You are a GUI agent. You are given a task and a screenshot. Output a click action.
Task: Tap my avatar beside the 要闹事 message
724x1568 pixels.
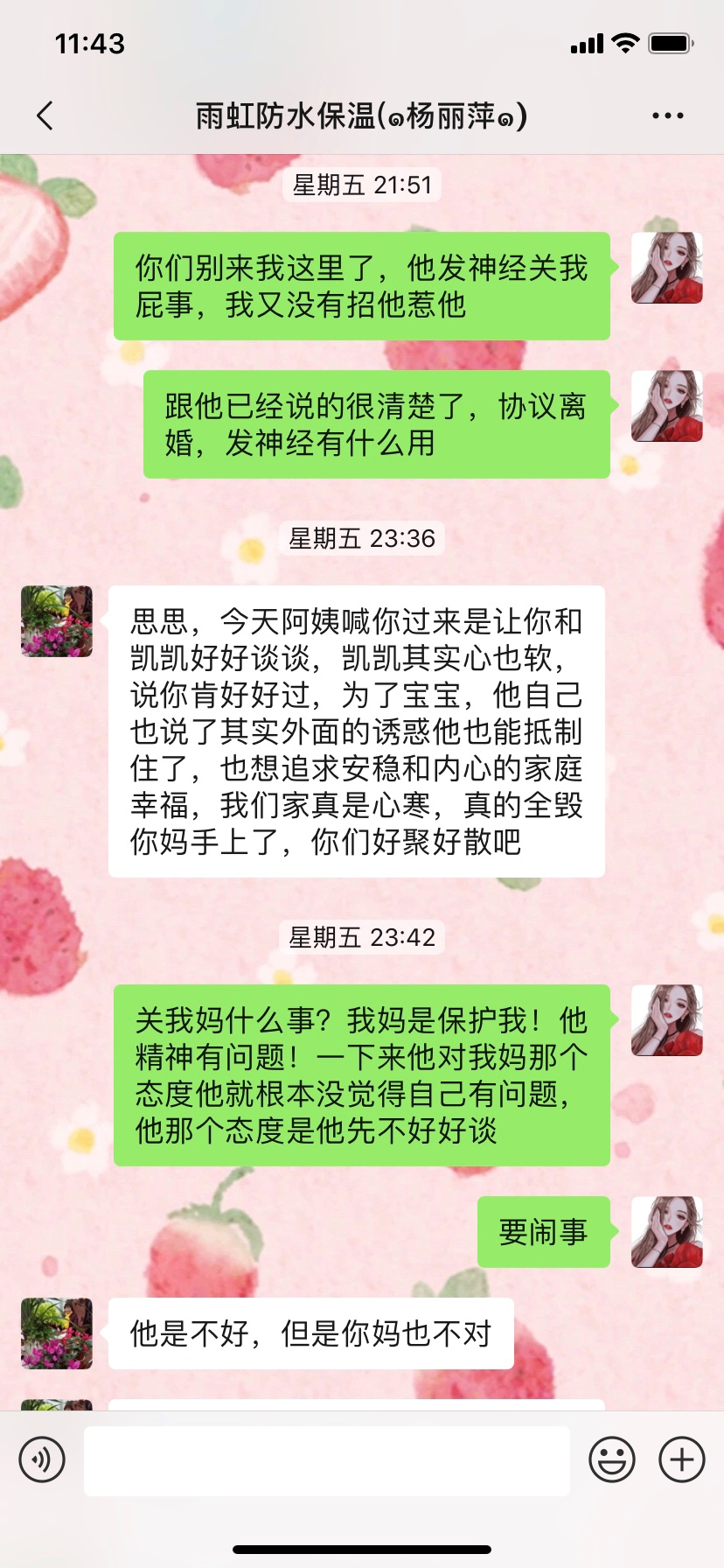[x=666, y=1231]
